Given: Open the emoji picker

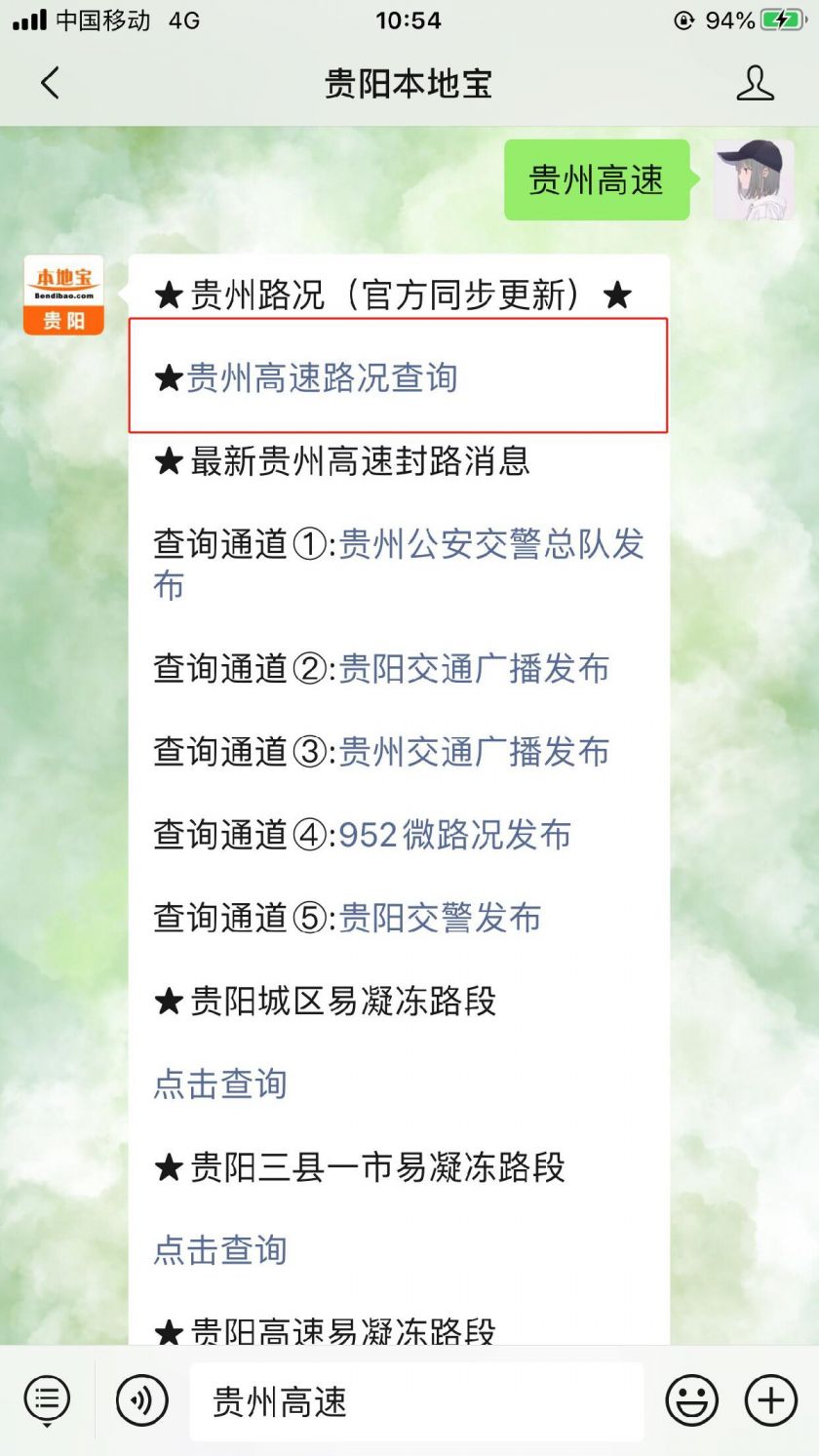Looking at the screenshot, I should click(692, 1401).
